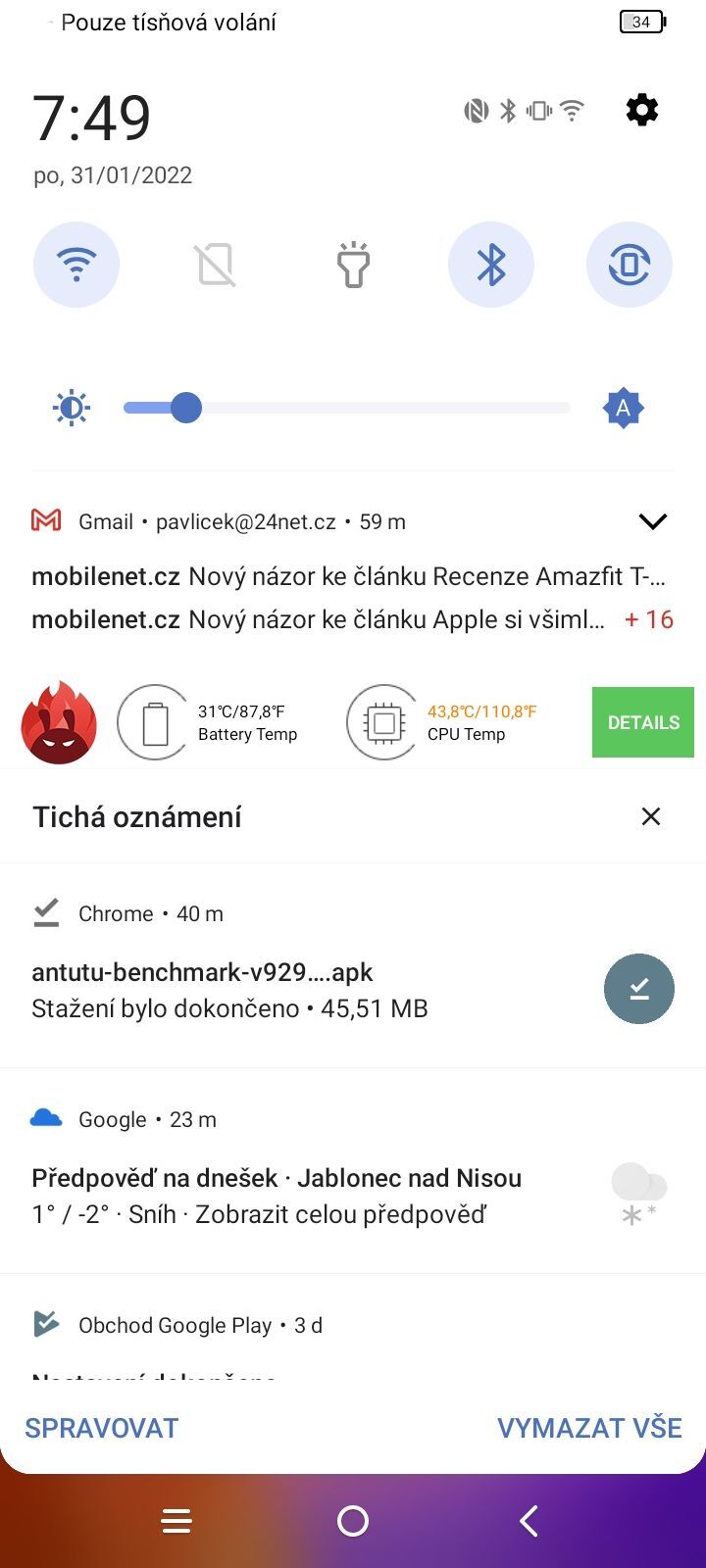Open the Settings gear icon

pyautogui.click(x=642, y=109)
